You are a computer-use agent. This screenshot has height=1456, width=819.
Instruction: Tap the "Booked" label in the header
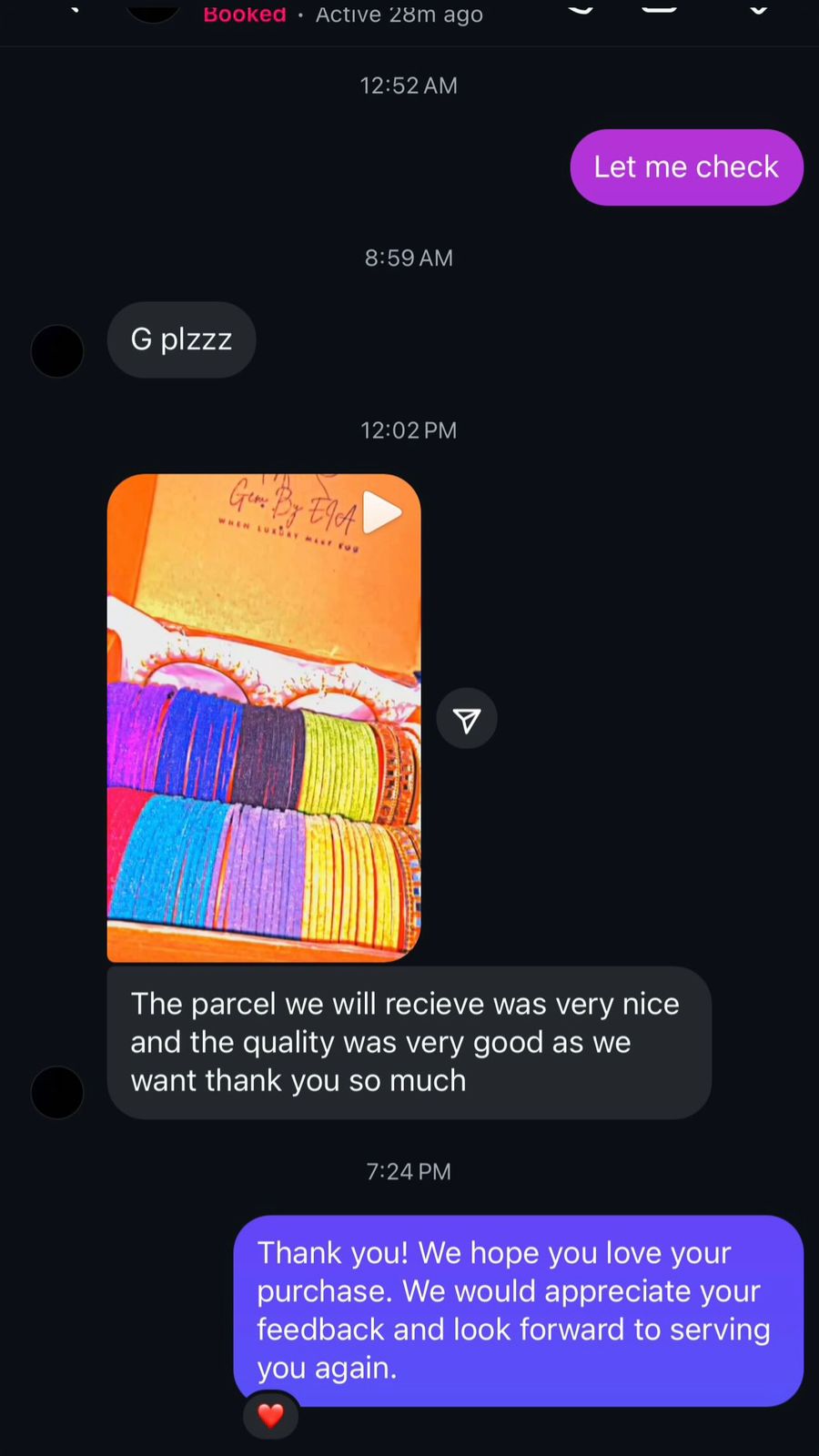coord(245,14)
